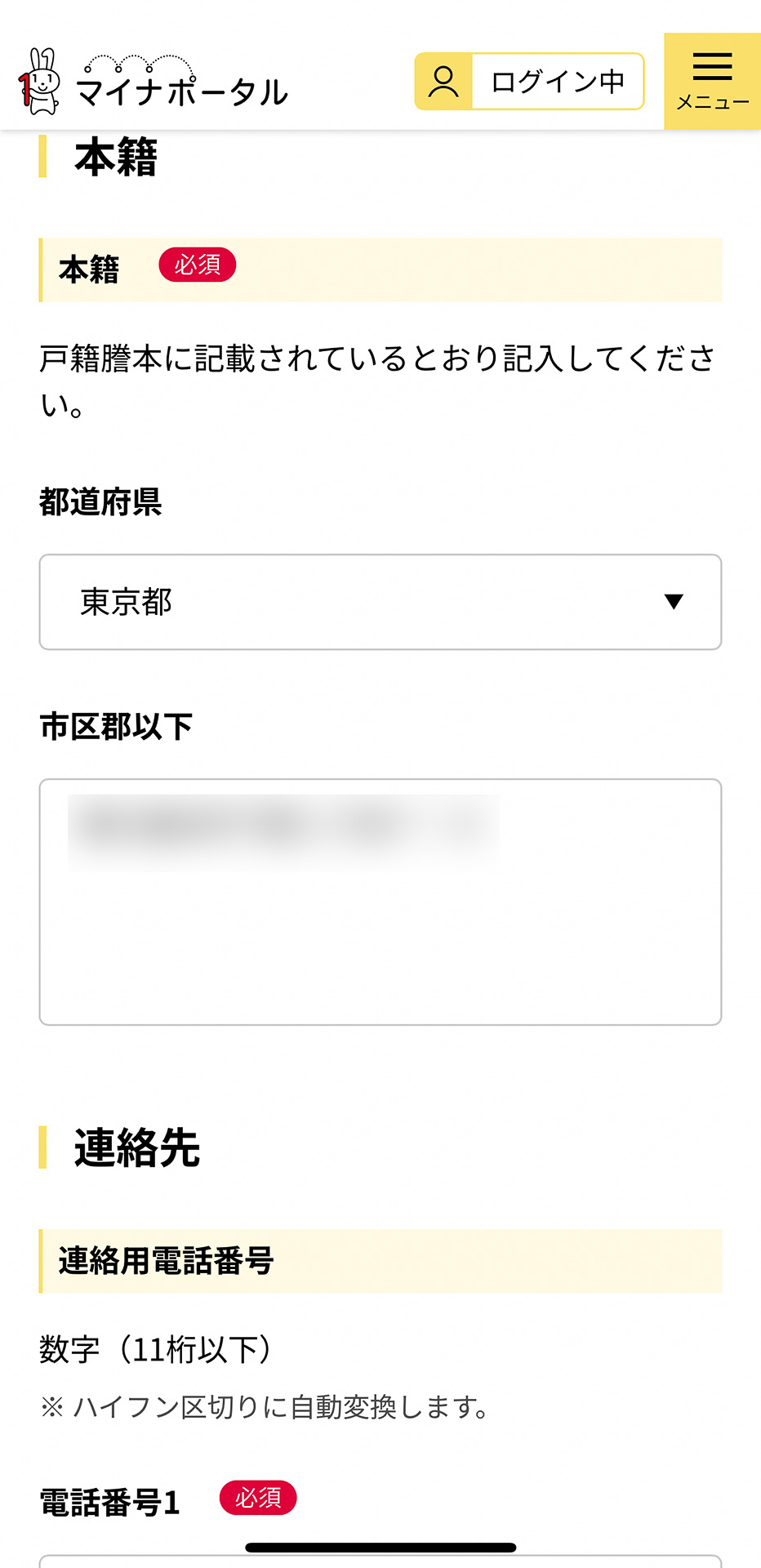Viewport: 761px width, 1568px height.
Task: Click the user profile icon beside ログイン中
Action: pos(443,81)
